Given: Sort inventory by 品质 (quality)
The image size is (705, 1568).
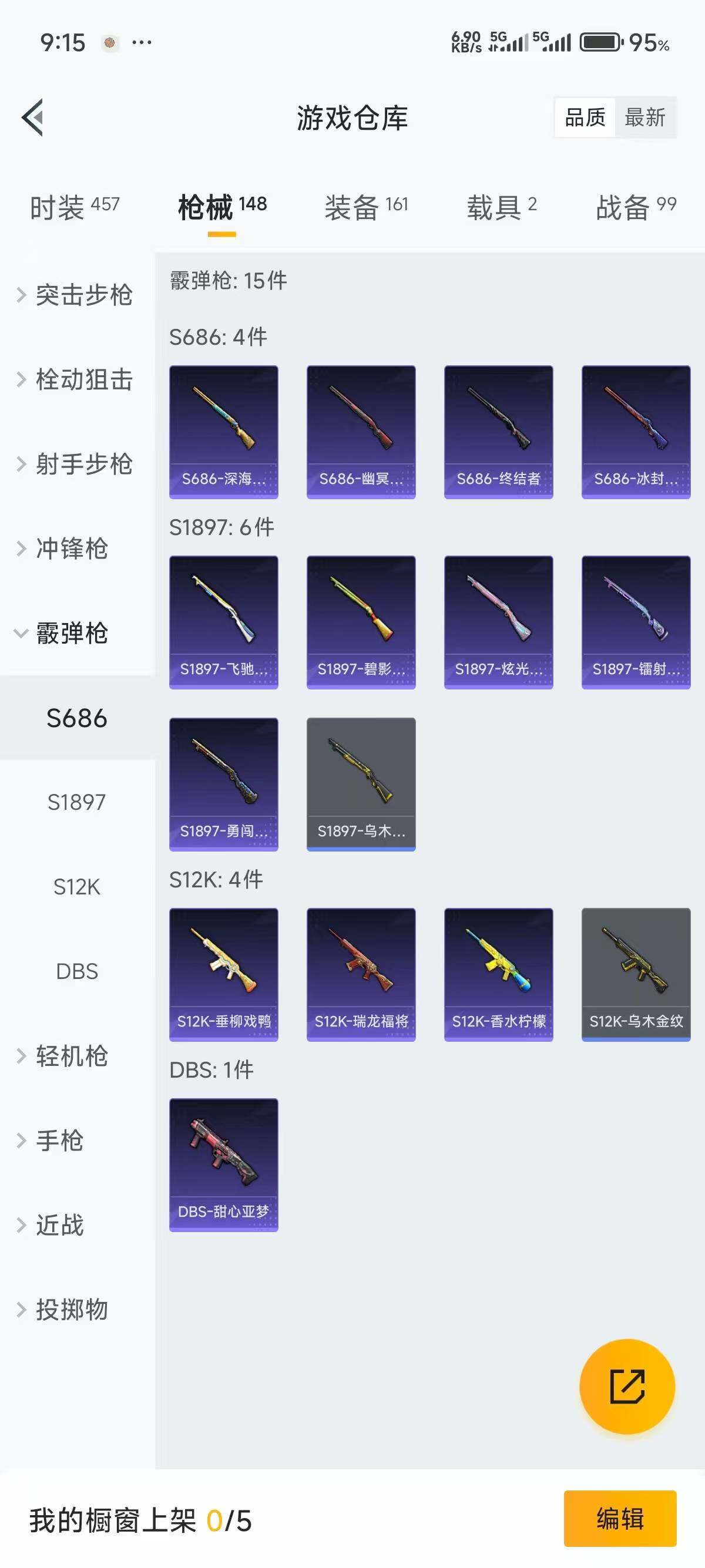Looking at the screenshot, I should pyautogui.click(x=585, y=117).
